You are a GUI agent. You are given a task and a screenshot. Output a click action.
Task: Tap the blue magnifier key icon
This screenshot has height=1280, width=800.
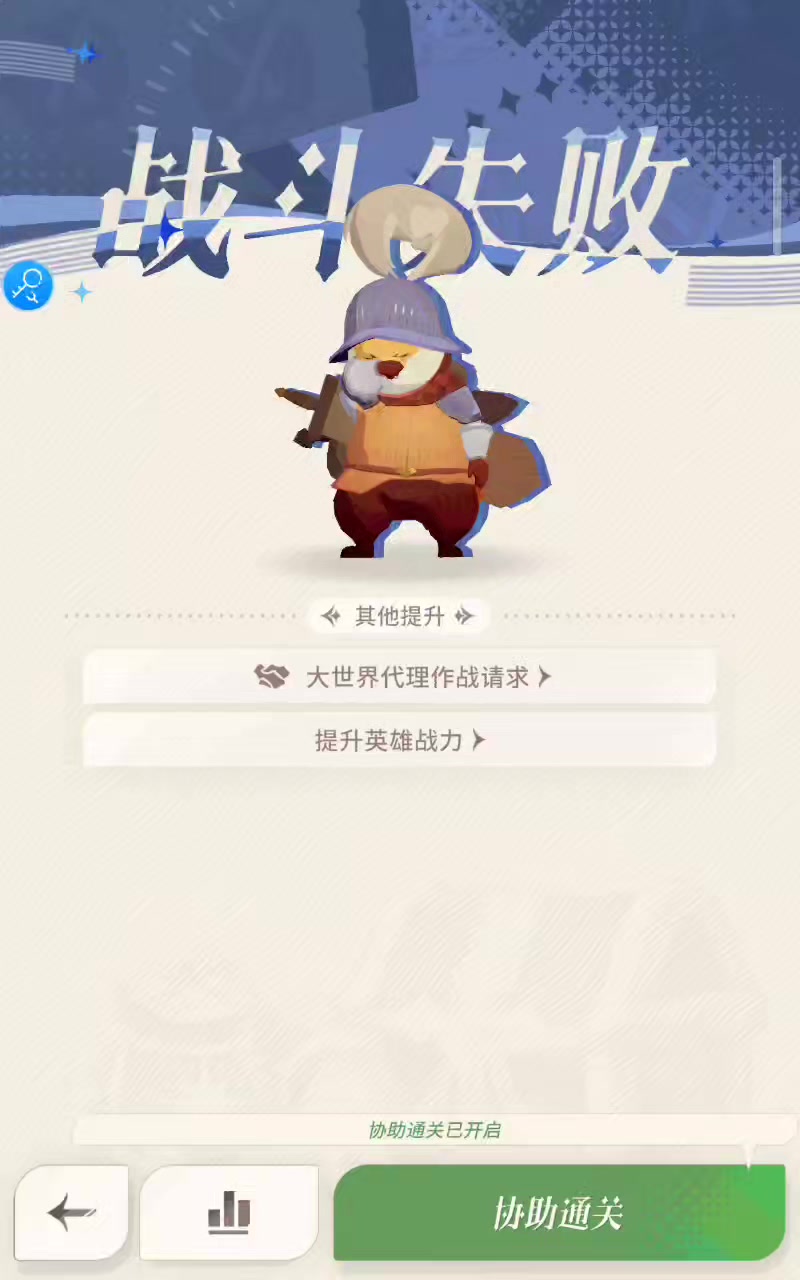point(28,285)
